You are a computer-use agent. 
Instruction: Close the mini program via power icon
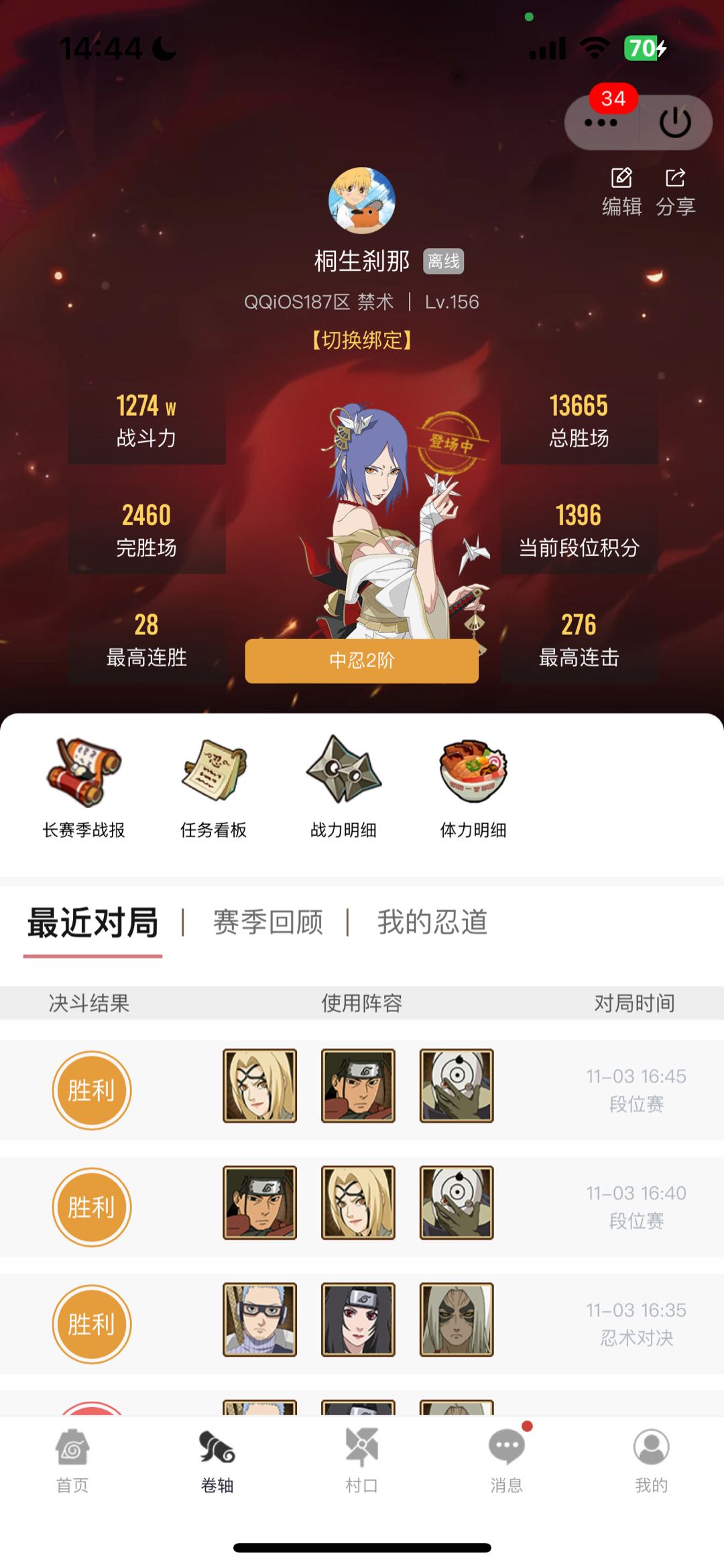674,123
